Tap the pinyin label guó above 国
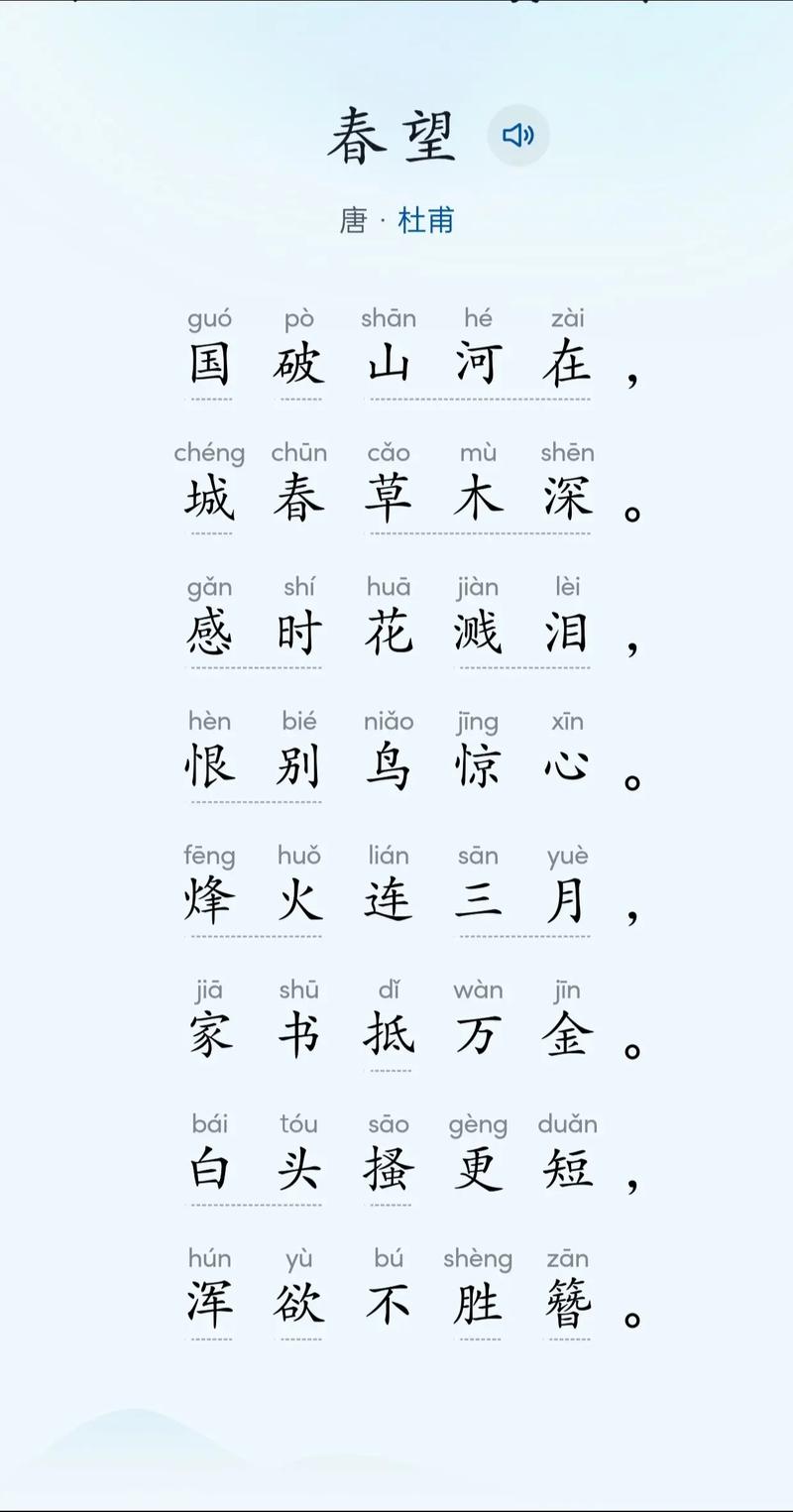This screenshot has width=793, height=1512. pos(210,318)
